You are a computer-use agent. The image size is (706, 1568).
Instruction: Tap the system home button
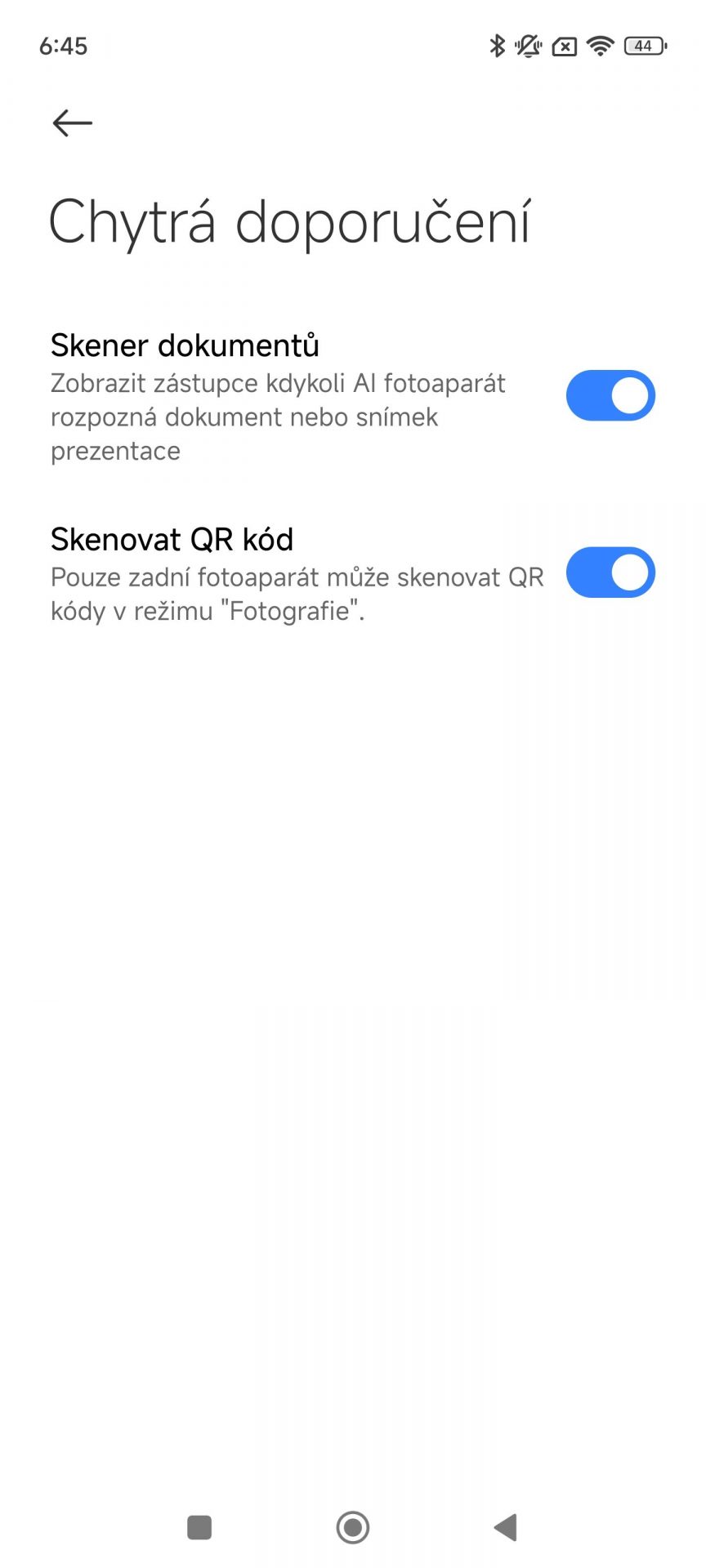coord(353,1527)
